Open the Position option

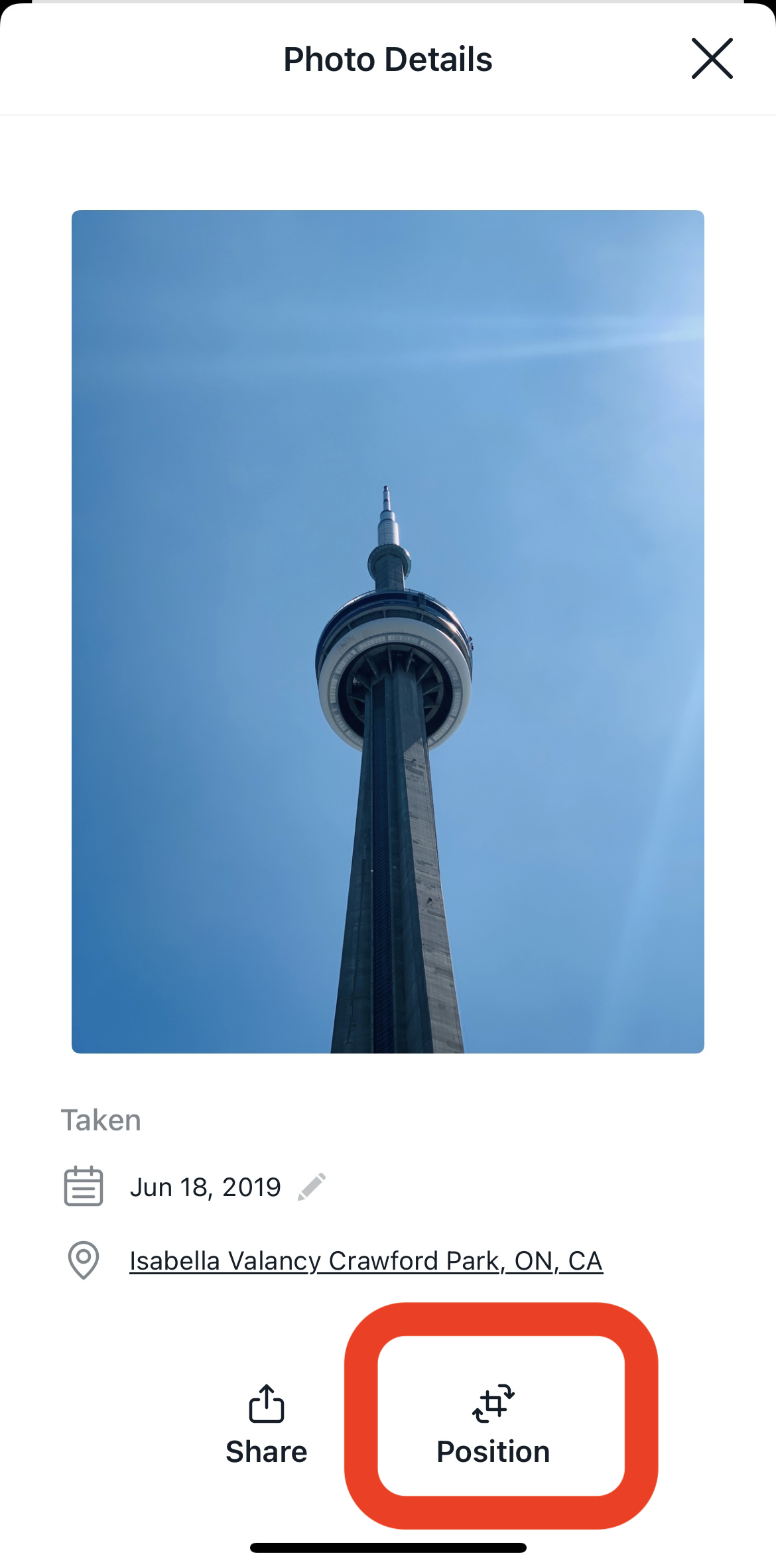tap(493, 1423)
